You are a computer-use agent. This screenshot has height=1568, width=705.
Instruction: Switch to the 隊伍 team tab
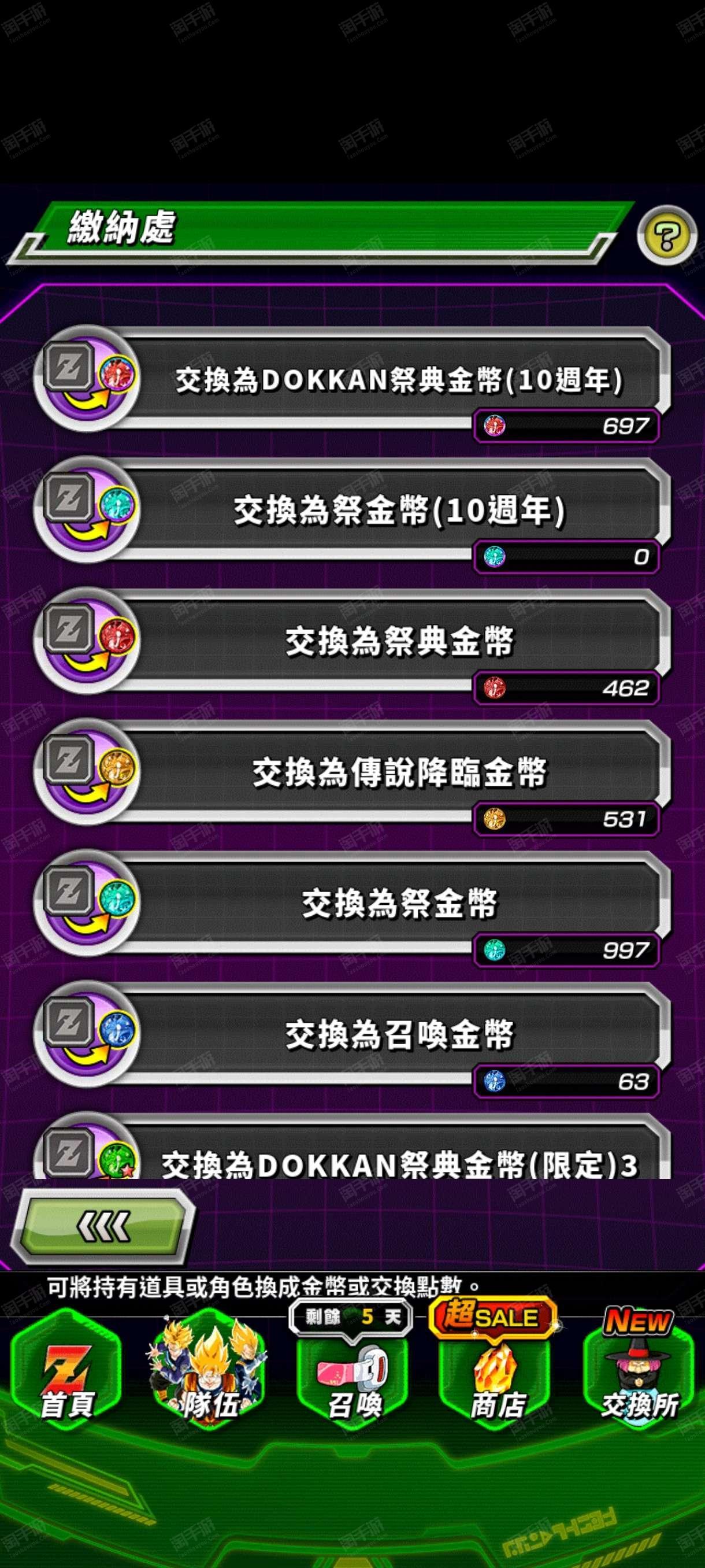point(209,1369)
